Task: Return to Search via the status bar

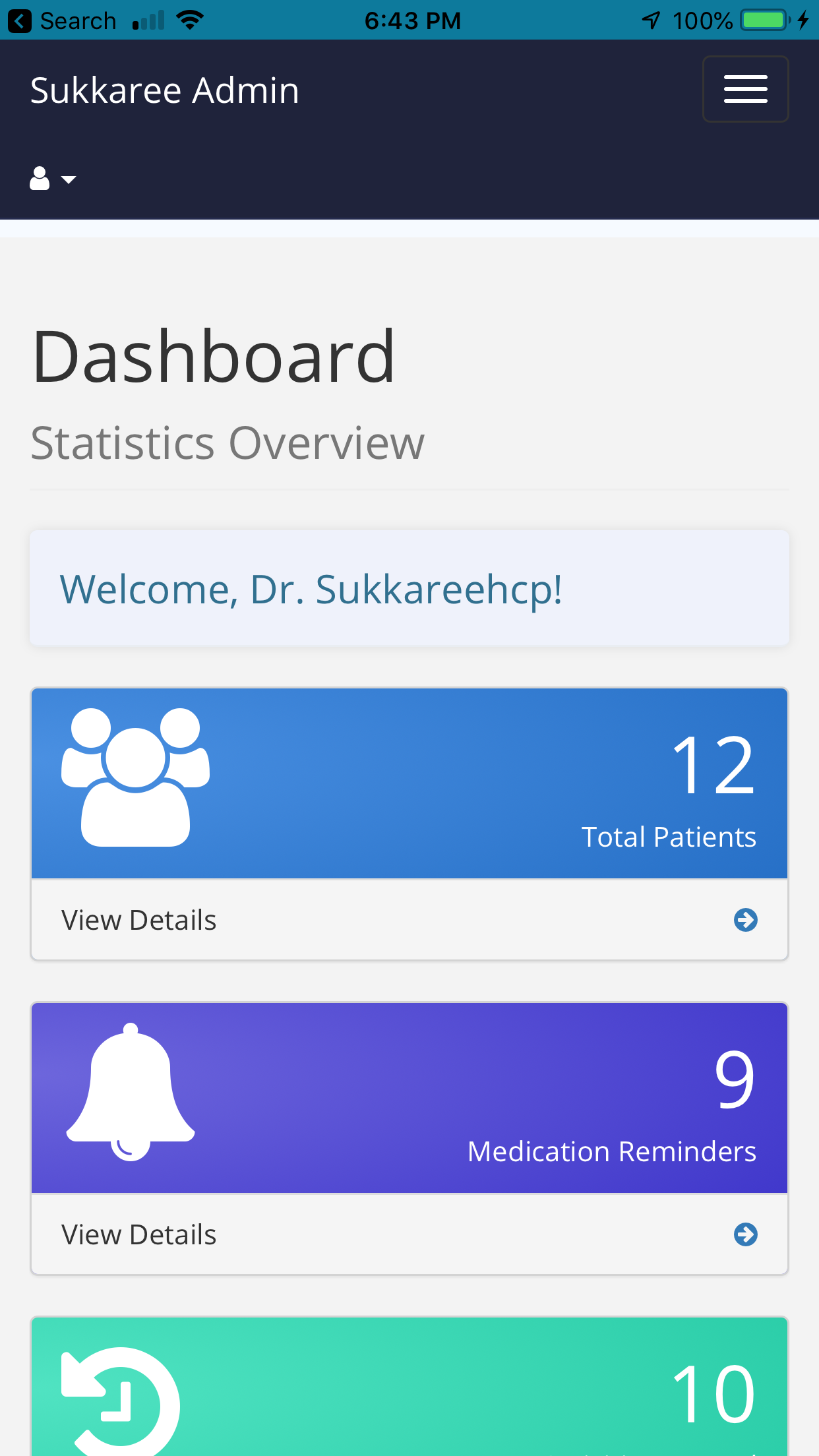Action: click(63, 20)
